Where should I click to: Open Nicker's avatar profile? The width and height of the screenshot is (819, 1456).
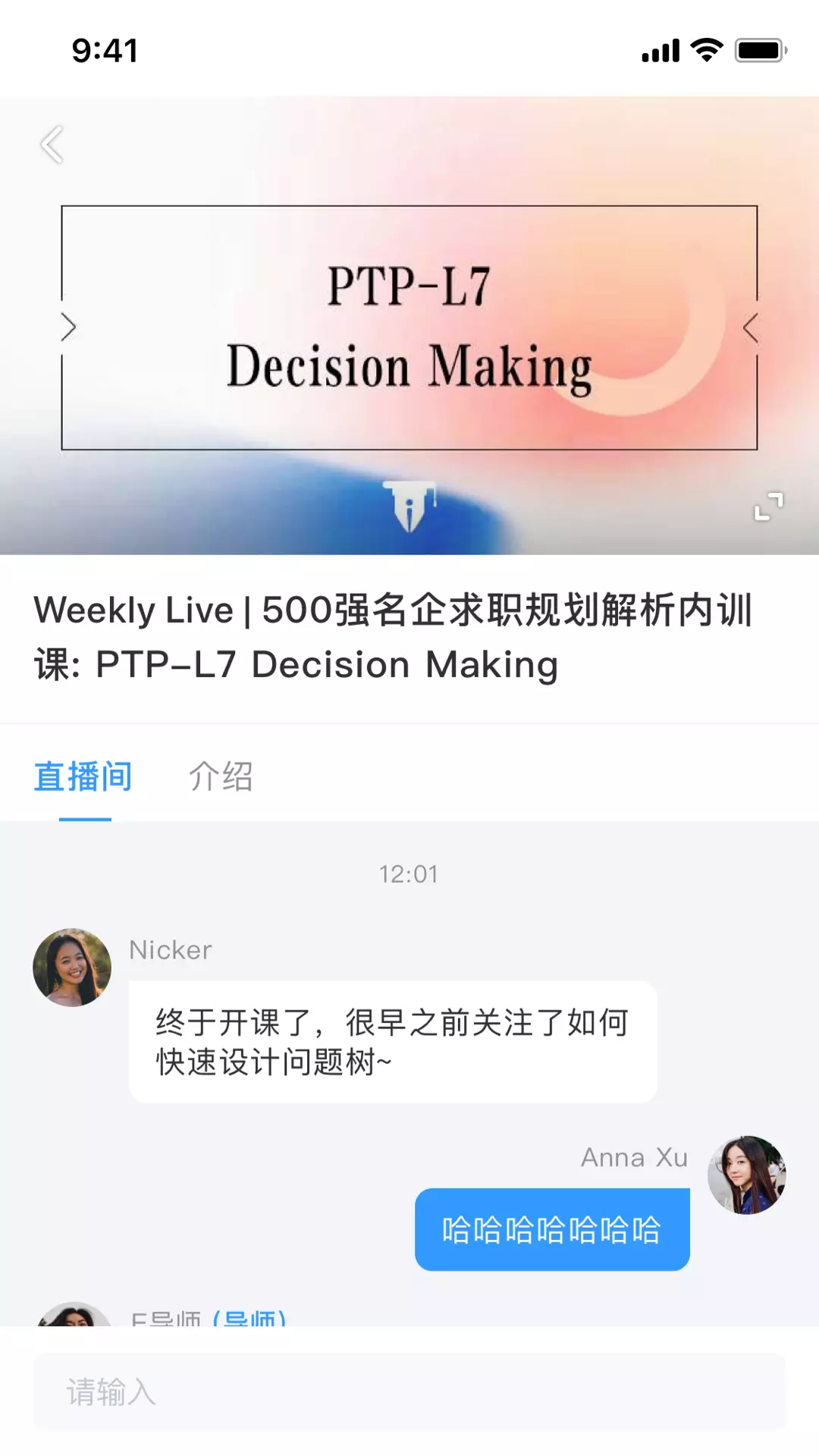click(72, 968)
